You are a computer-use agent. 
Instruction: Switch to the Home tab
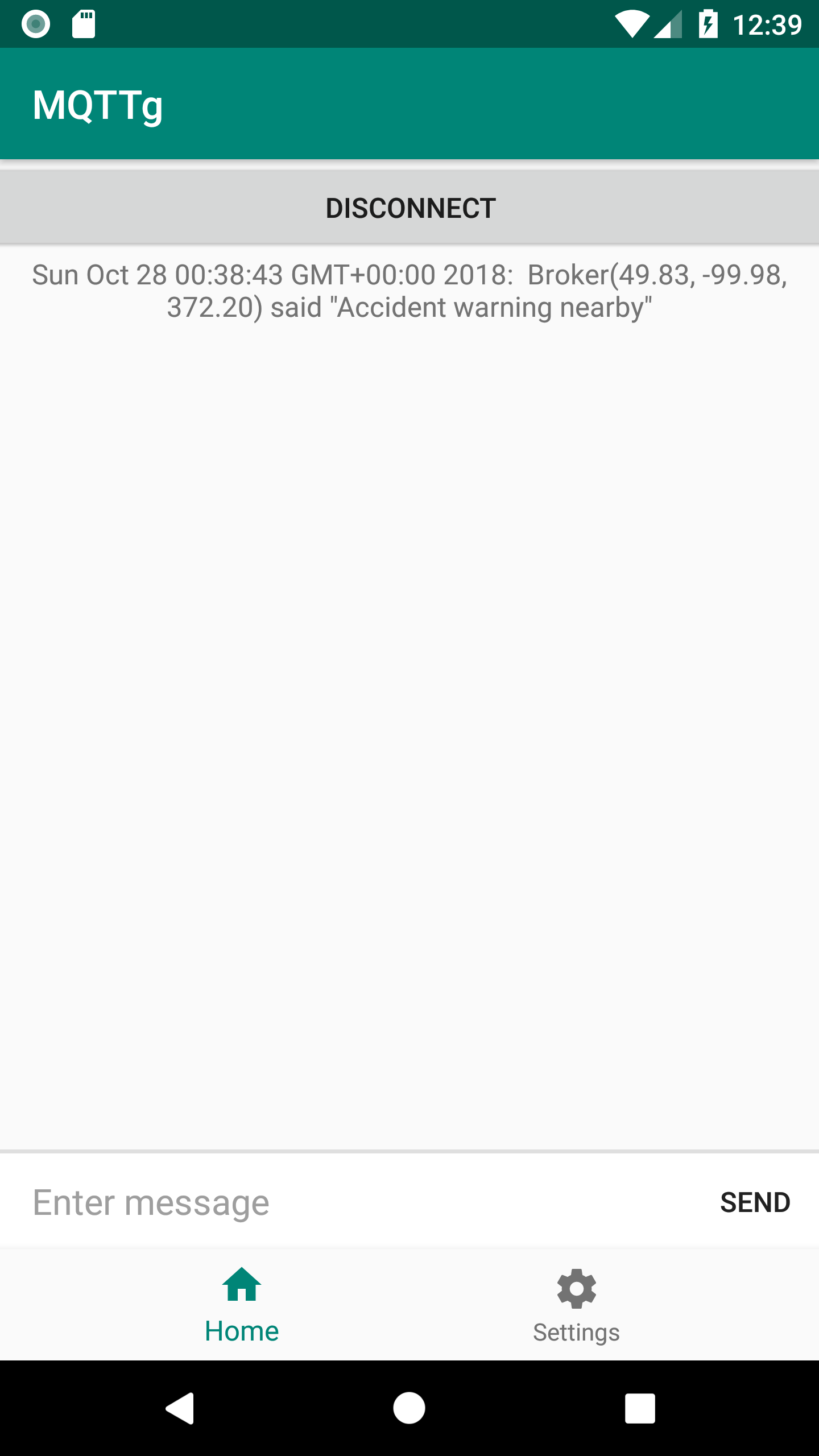(242, 1304)
